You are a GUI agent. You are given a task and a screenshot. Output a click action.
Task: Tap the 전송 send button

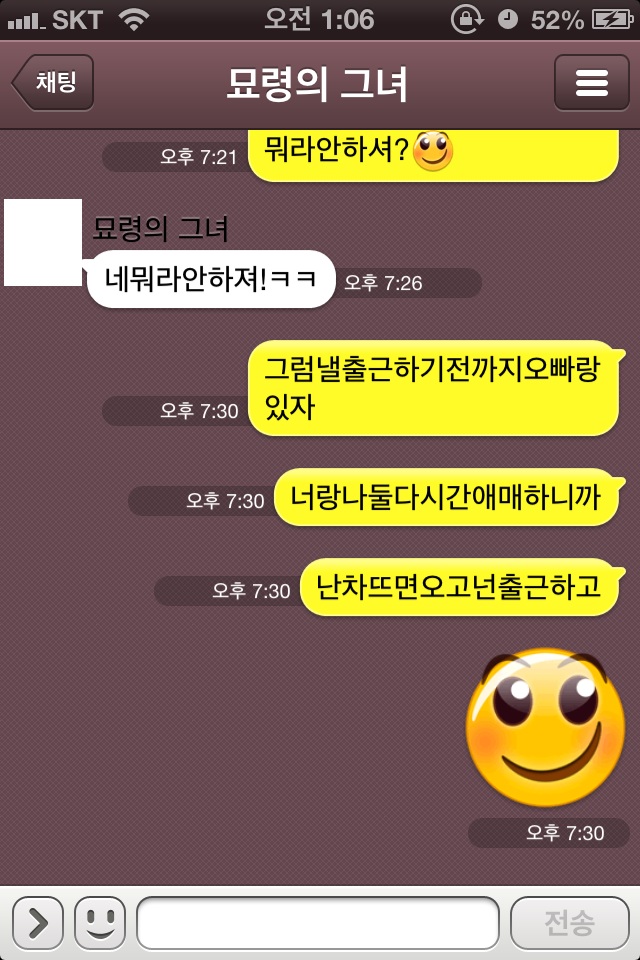pos(569,922)
